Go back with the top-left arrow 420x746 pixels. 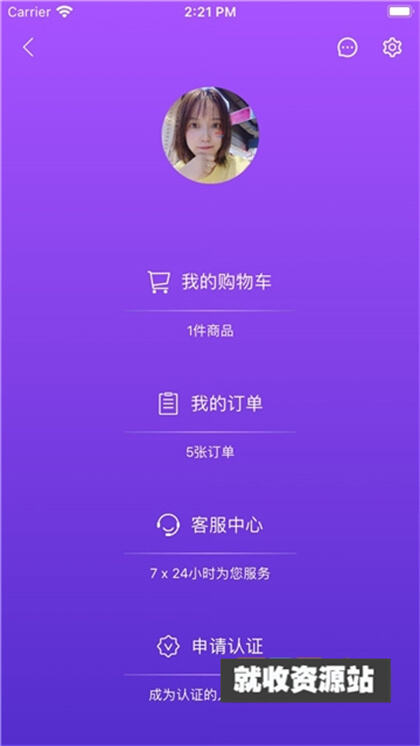(x=29, y=48)
